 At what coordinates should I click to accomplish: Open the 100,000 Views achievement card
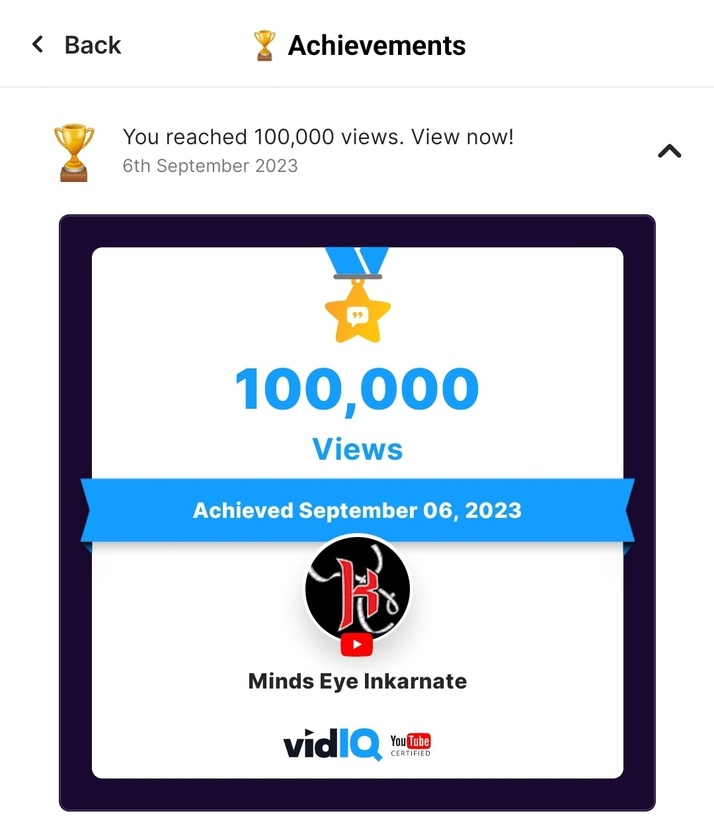click(x=357, y=512)
